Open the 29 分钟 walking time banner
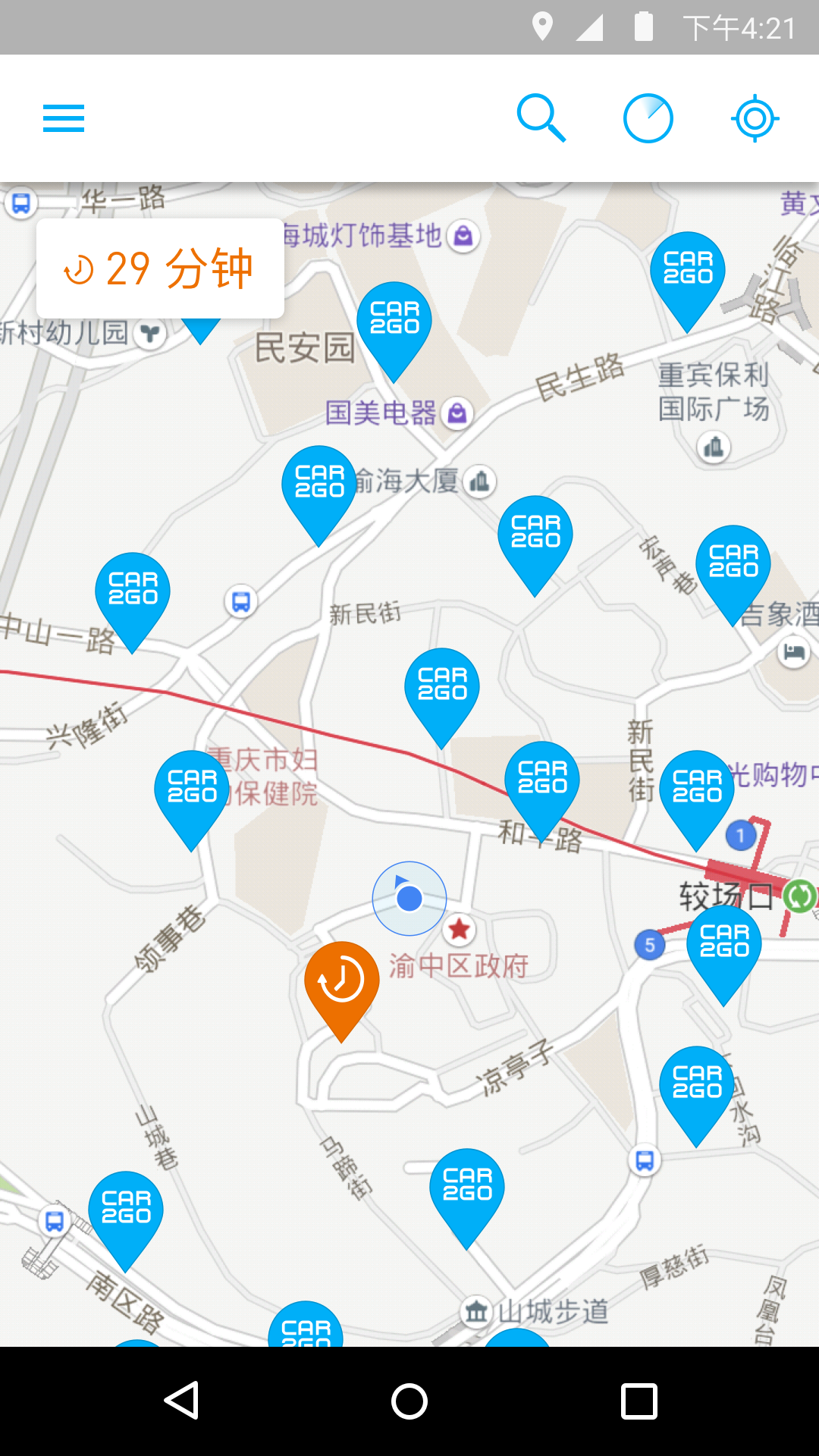This screenshot has height=1456, width=819. [160, 267]
